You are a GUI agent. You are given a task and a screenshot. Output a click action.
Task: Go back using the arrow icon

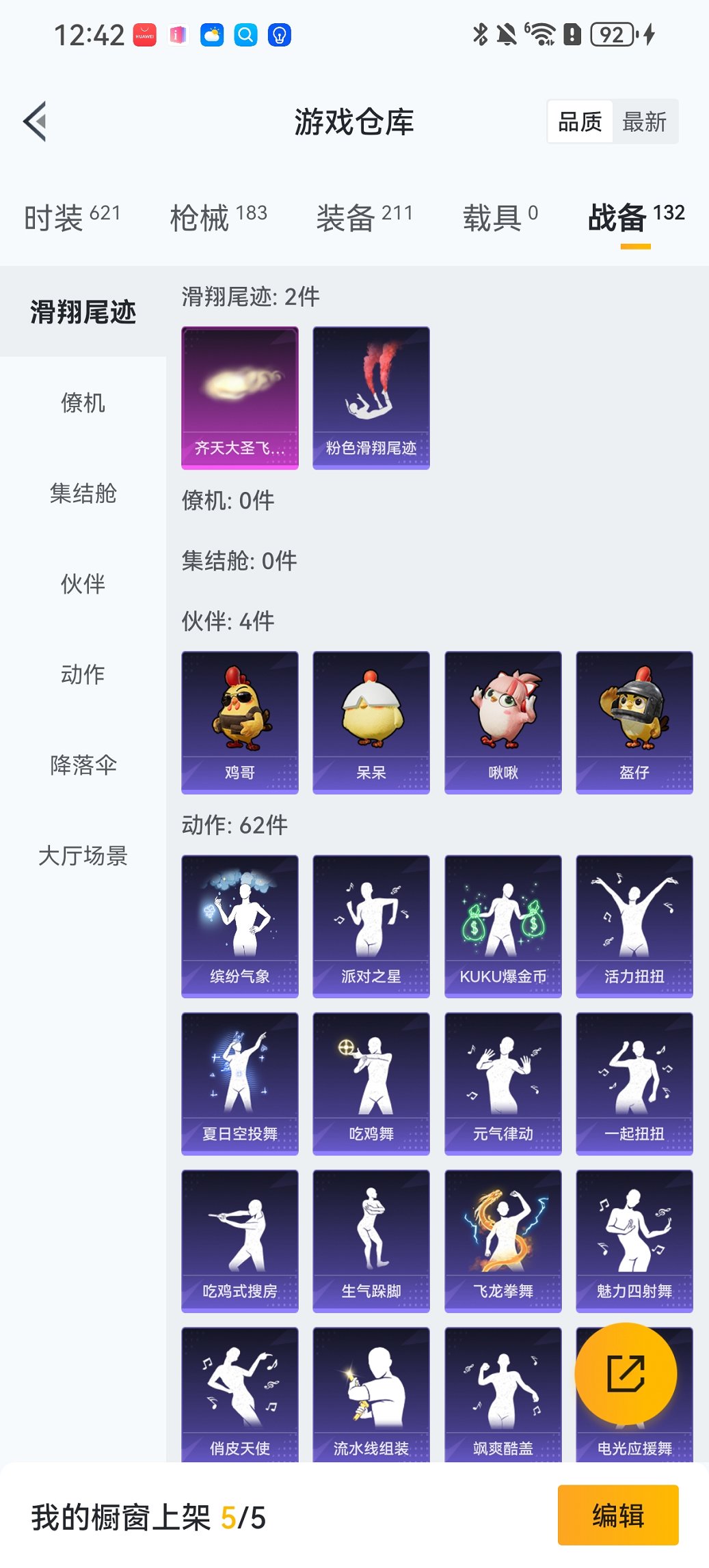(x=36, y=122)
